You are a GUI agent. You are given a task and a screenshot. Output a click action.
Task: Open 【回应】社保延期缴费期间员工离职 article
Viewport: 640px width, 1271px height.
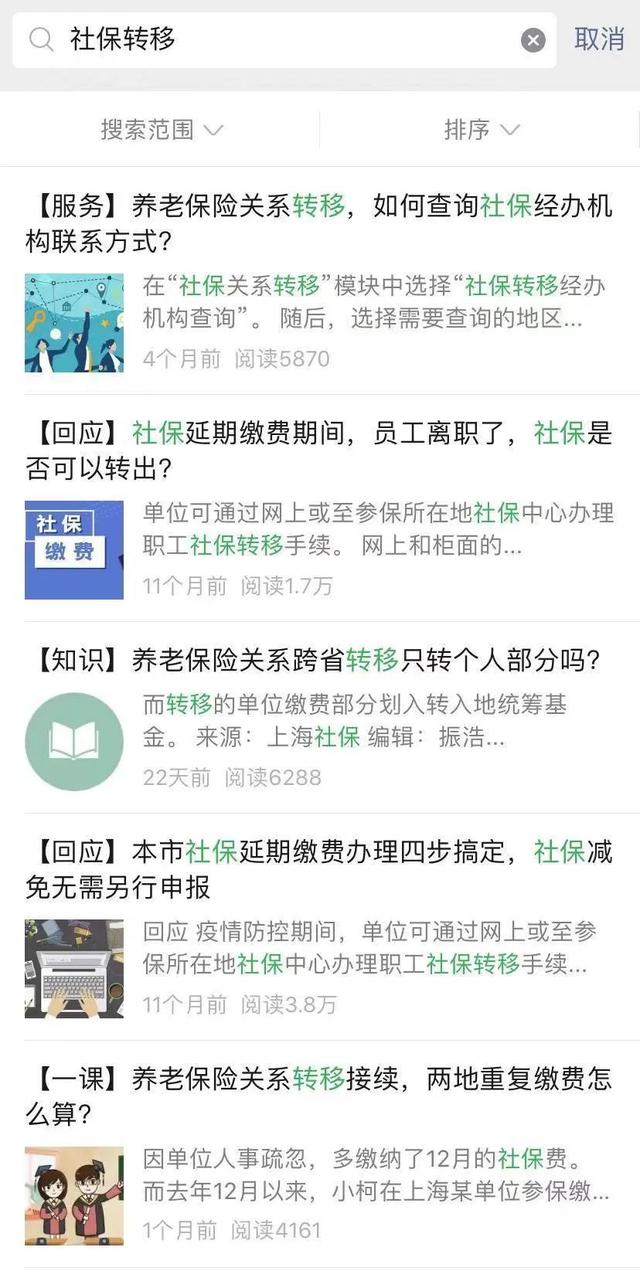320,508
